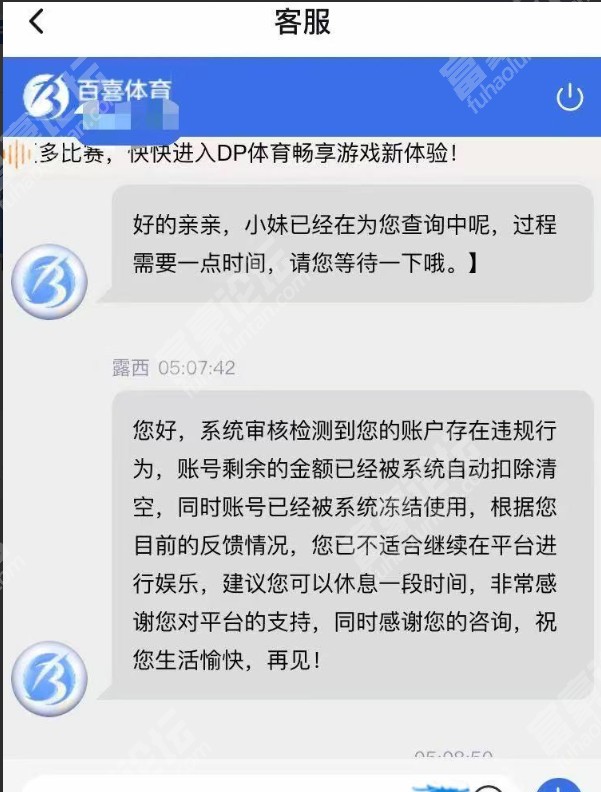Focus the message input box
Image resolution: width=601 pixels, height=792 pixels.
click(230, 784)
